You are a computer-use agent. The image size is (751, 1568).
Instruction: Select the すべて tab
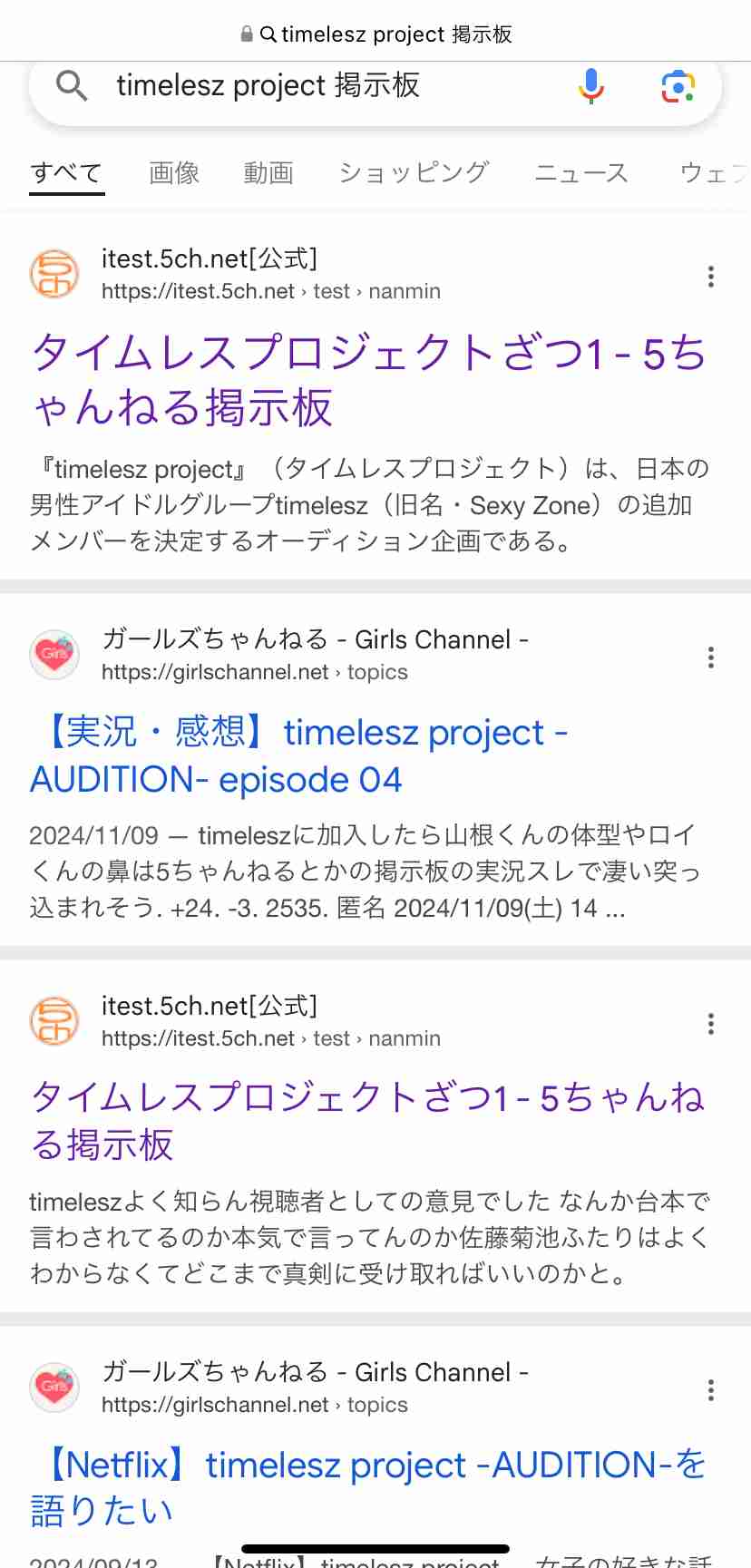tap(67, 172)
